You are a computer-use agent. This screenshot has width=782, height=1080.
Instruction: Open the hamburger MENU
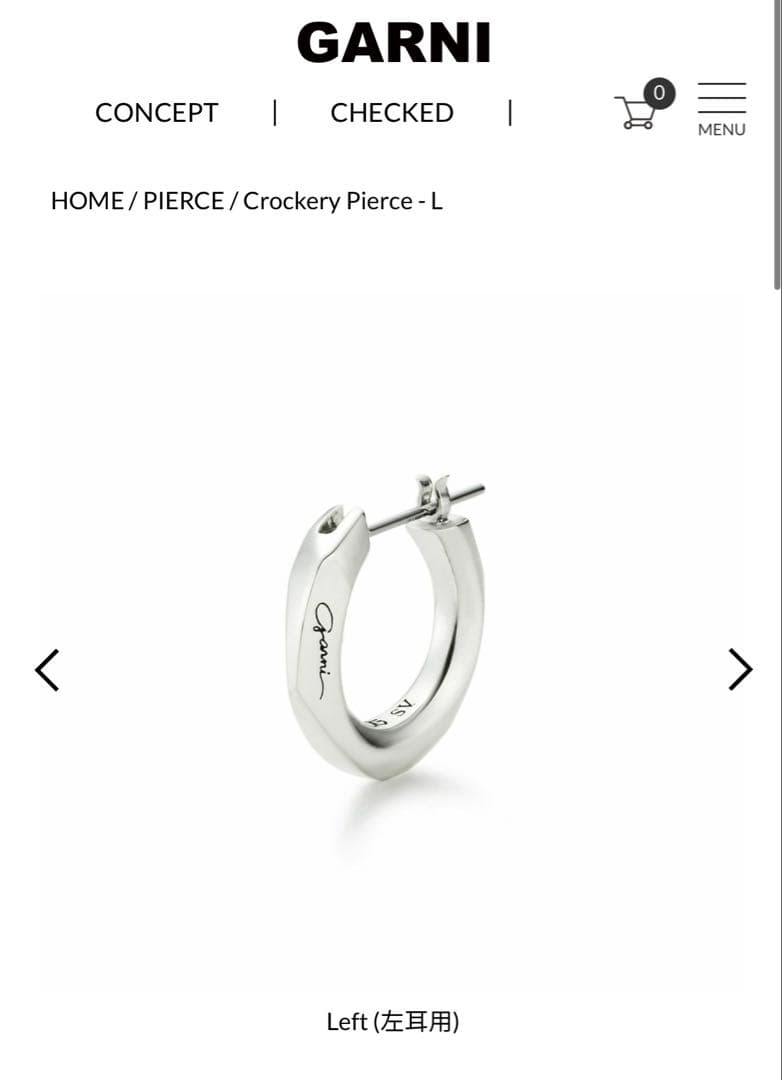point(721,109)
